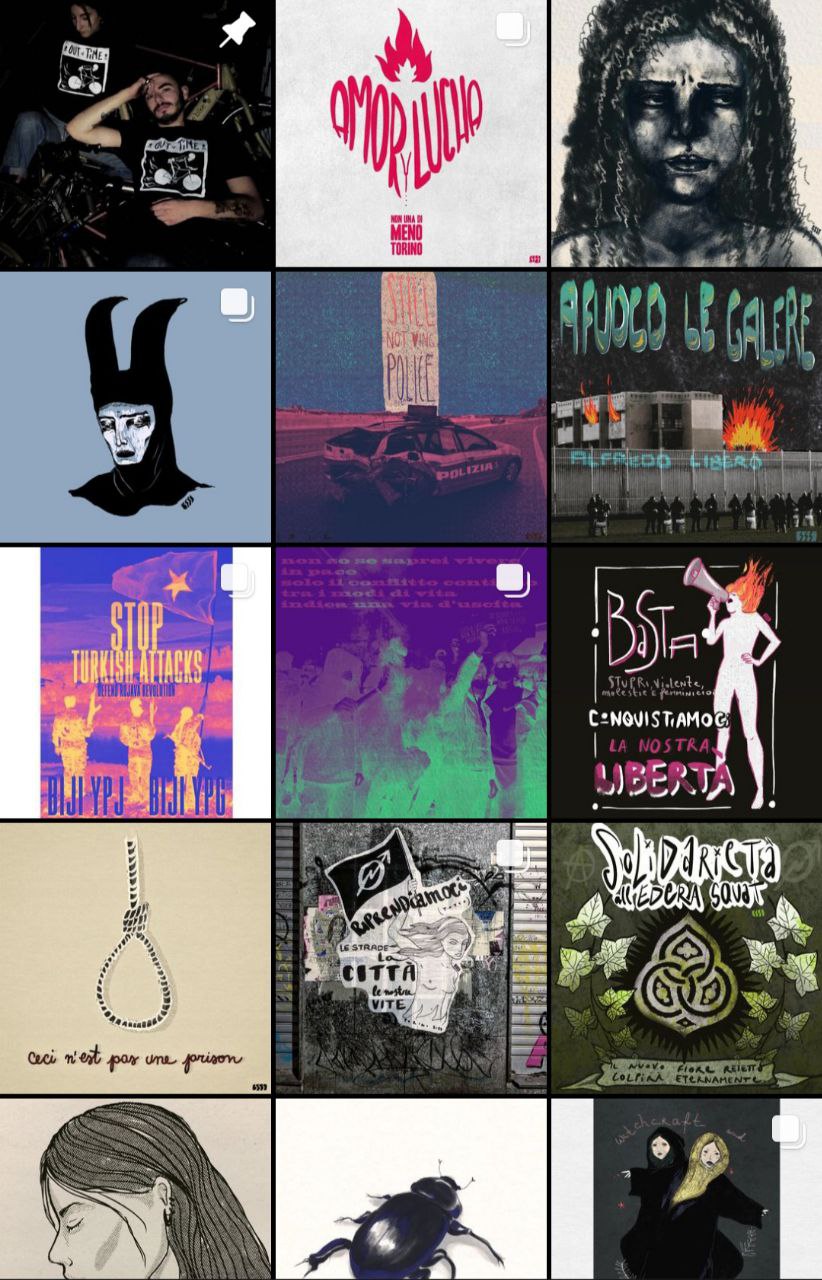
Task: Open the 'ceci n'est pas une prison' noose post
Action: [x=135, y=957]
